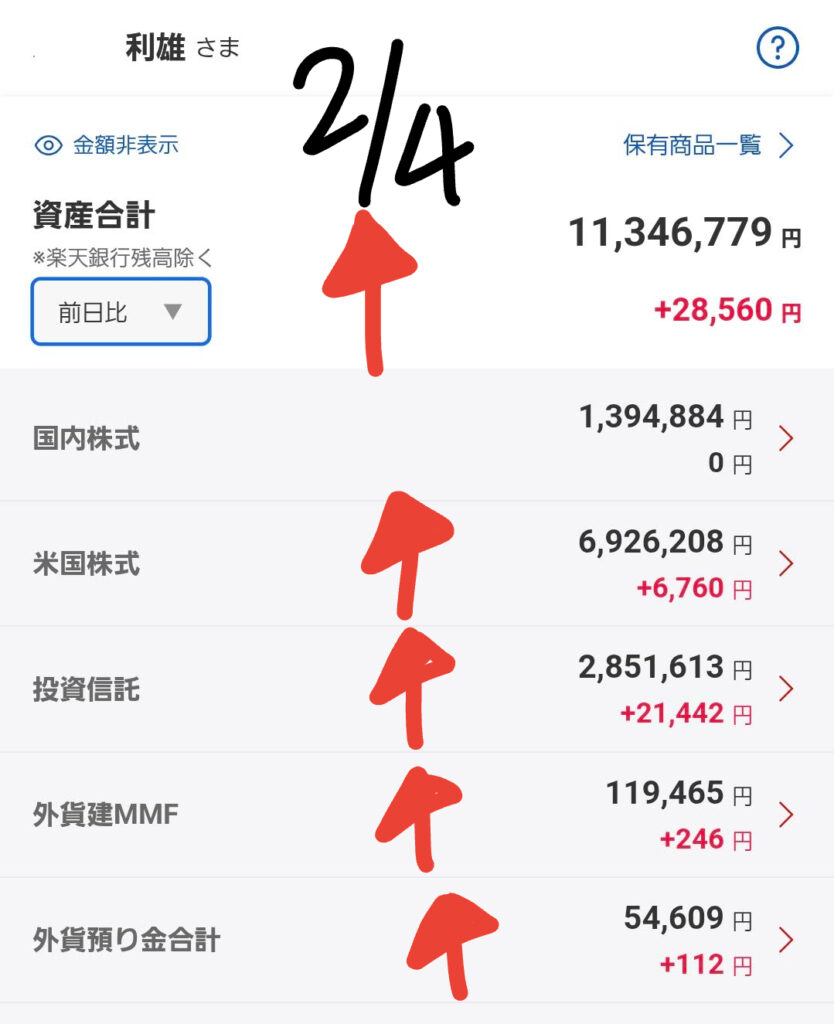Open the 投資信託 row
Screen dimensions: 834x1024
click(417, 690)
